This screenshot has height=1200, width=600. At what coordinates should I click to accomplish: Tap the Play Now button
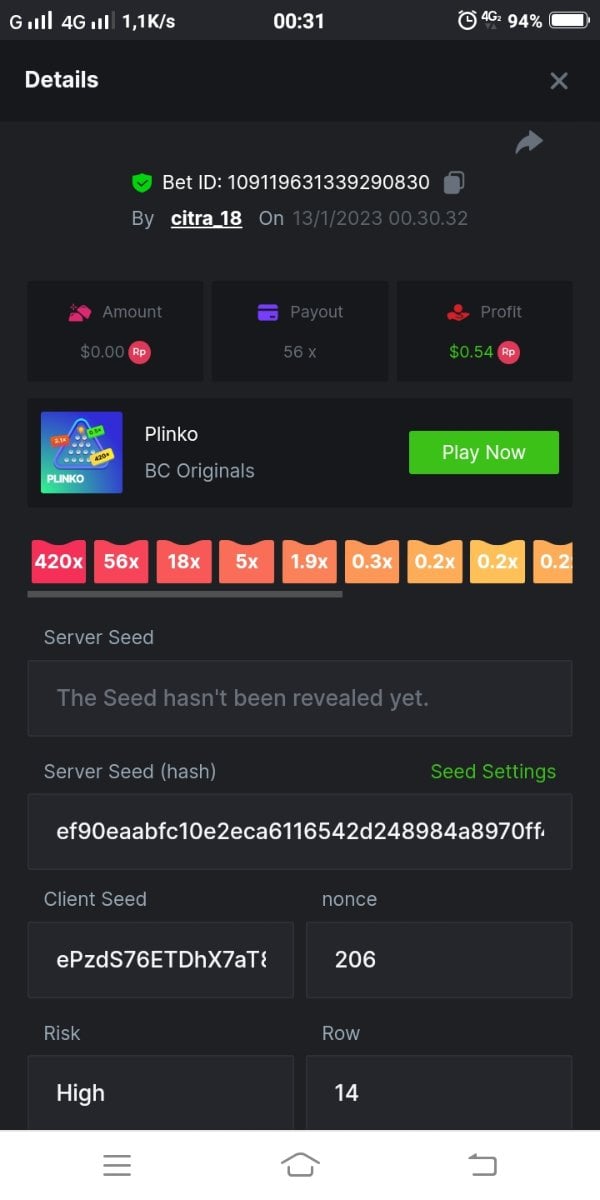click(483, 452)
